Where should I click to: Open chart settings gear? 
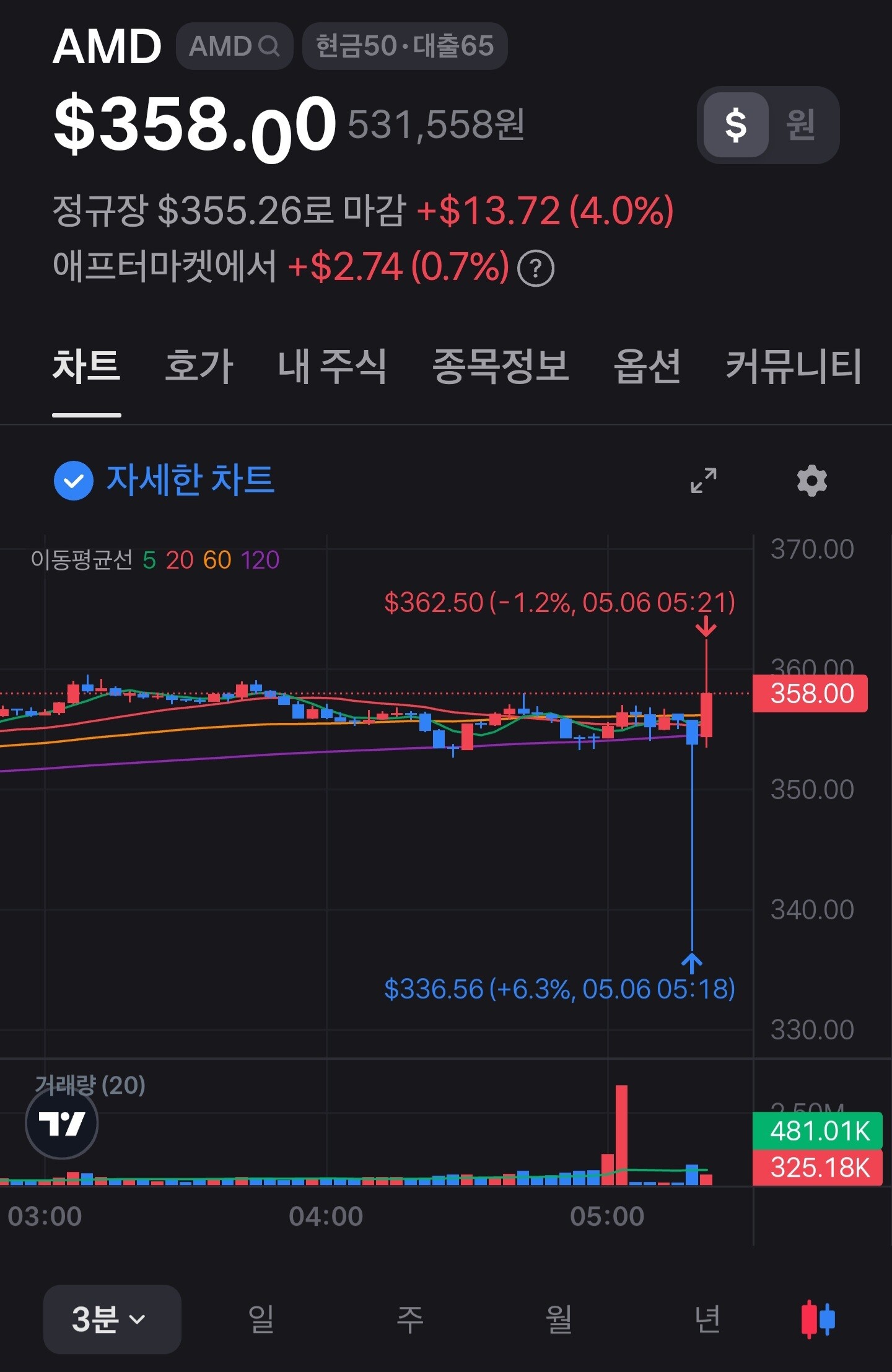[x=812, y=481]
